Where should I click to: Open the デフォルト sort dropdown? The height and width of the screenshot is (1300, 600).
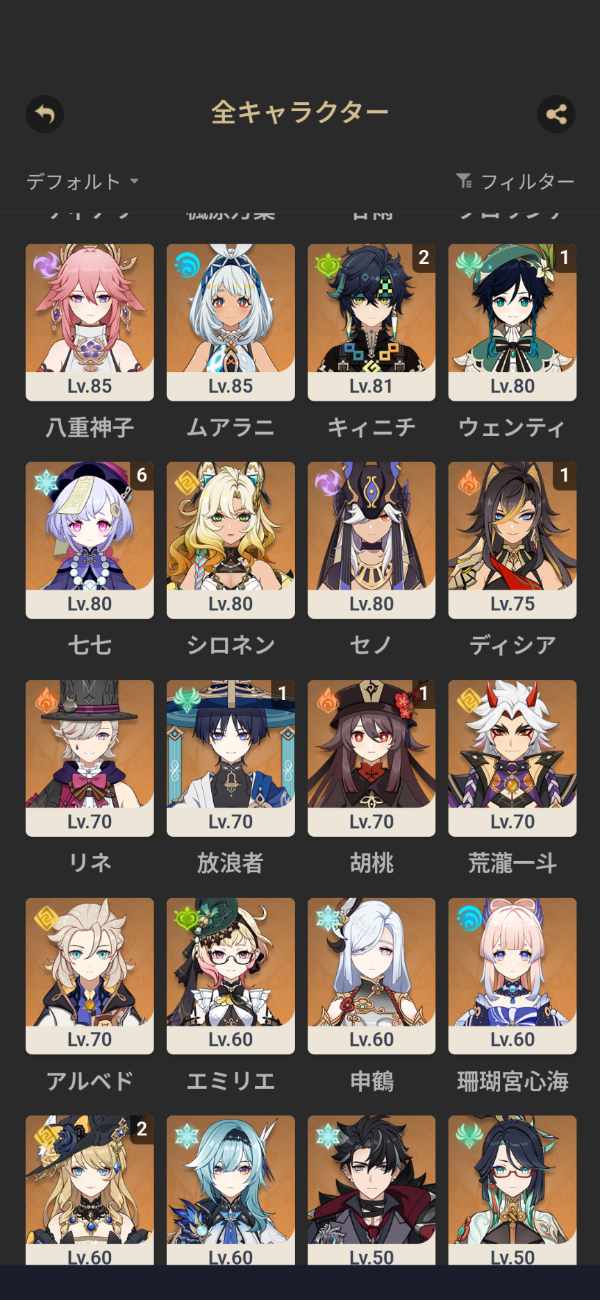click(82, 181)
